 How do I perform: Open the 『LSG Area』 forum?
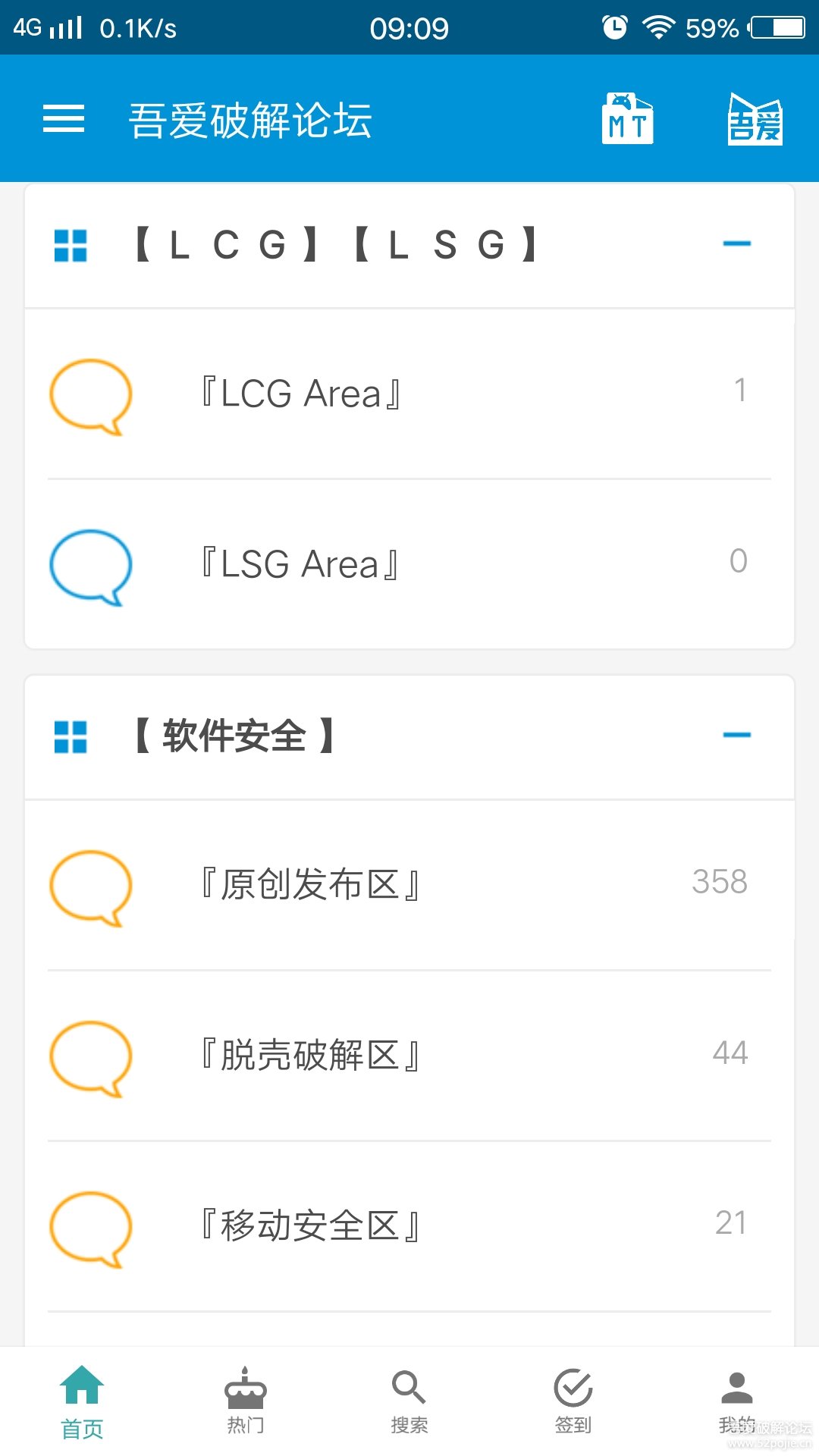tap(409, 565)
